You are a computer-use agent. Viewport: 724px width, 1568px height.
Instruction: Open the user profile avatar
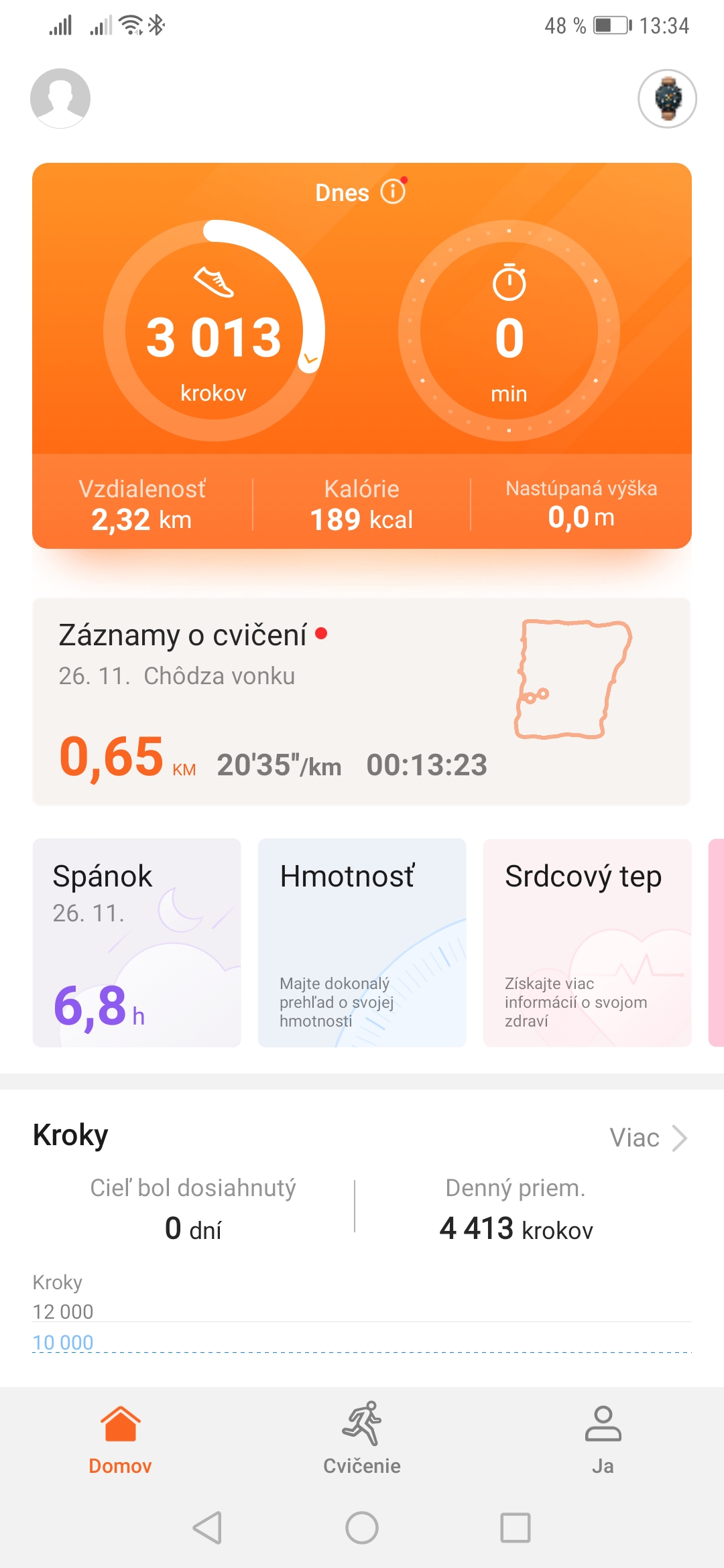click(60, 98)
